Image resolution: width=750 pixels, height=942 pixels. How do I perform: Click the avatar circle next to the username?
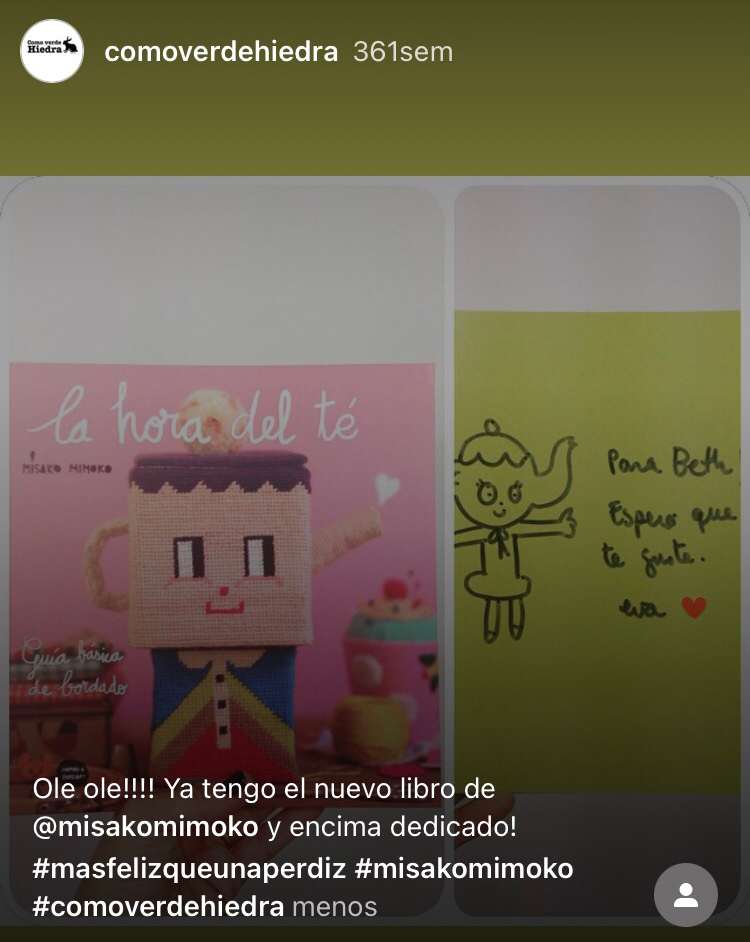tap(50, 48)
